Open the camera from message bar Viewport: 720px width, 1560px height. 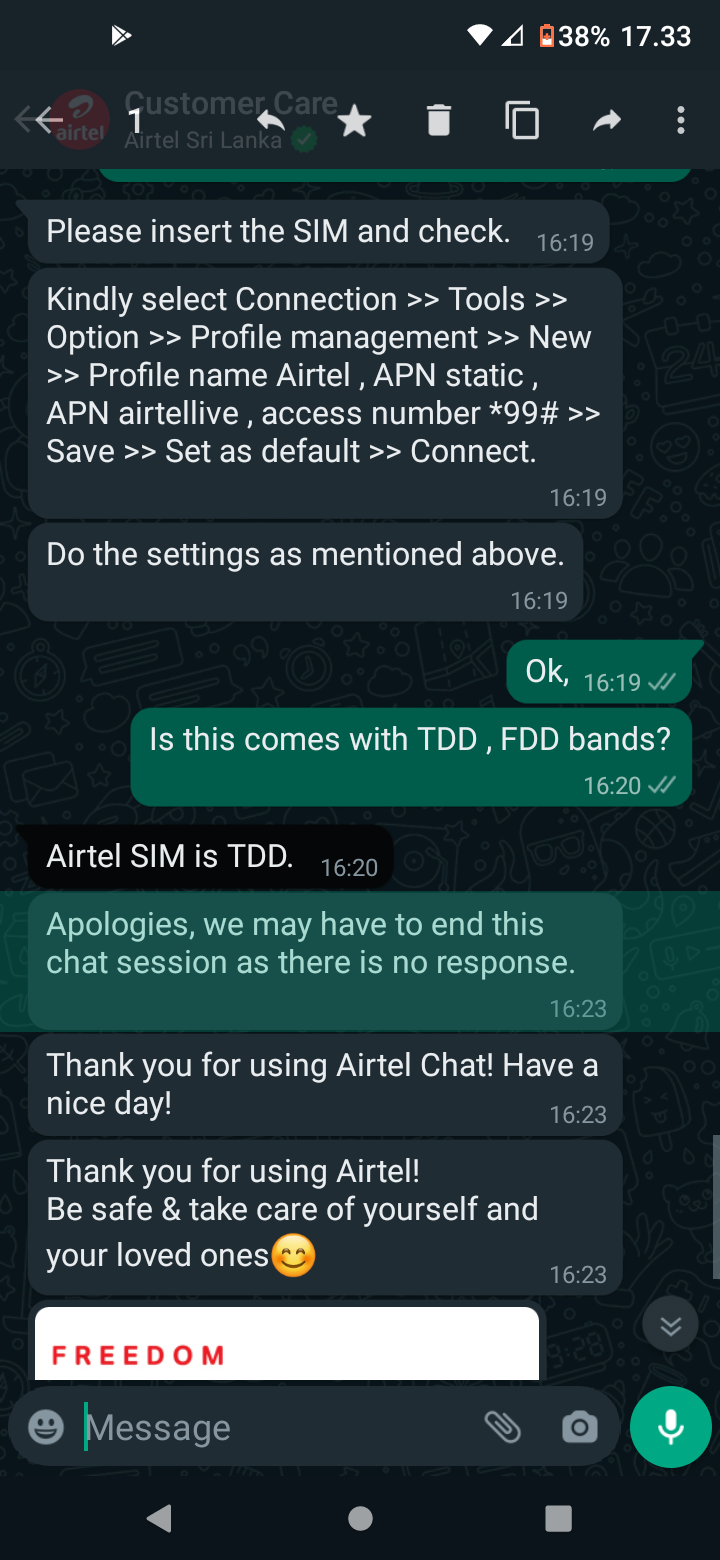[580, 1427]
